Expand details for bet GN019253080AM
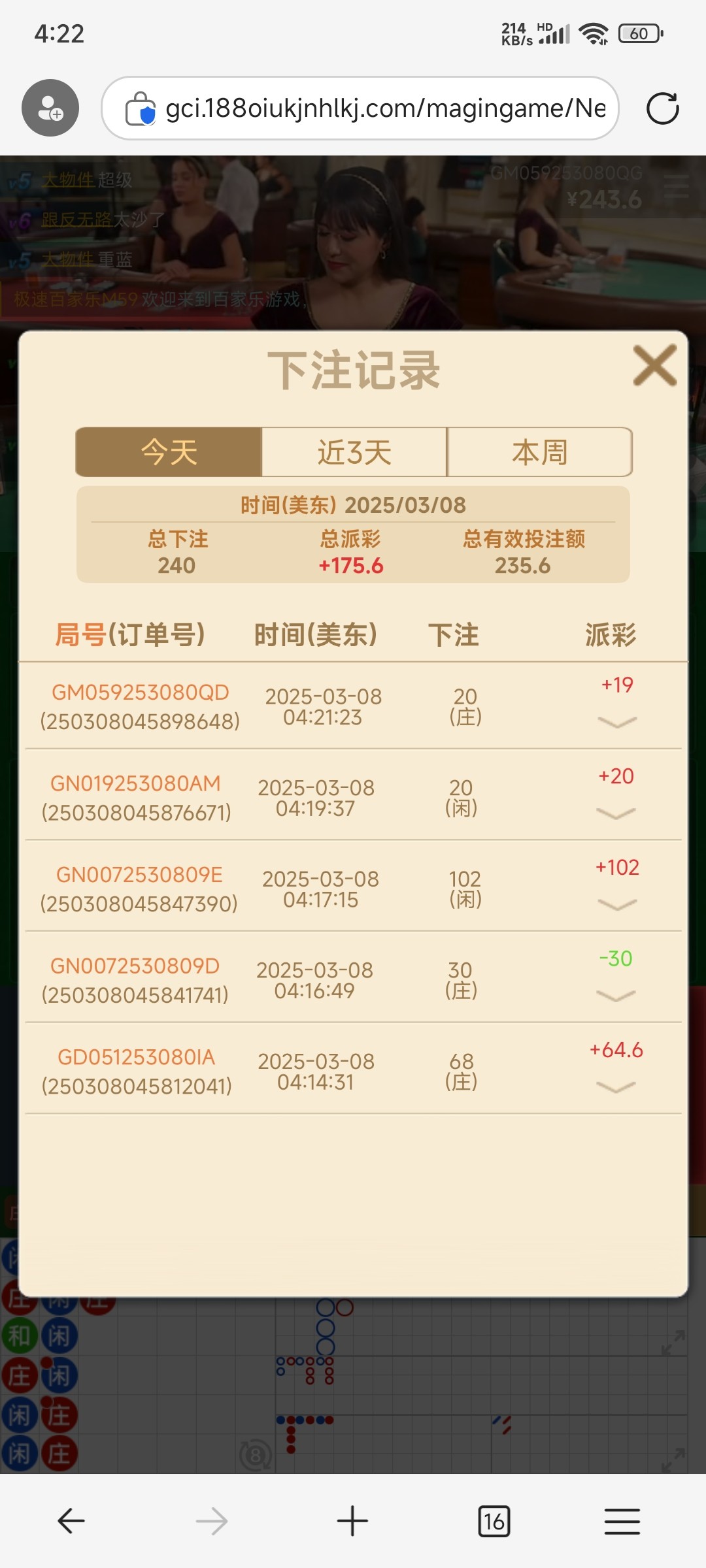Screen dimensions: 706x1568 (616, 813)
